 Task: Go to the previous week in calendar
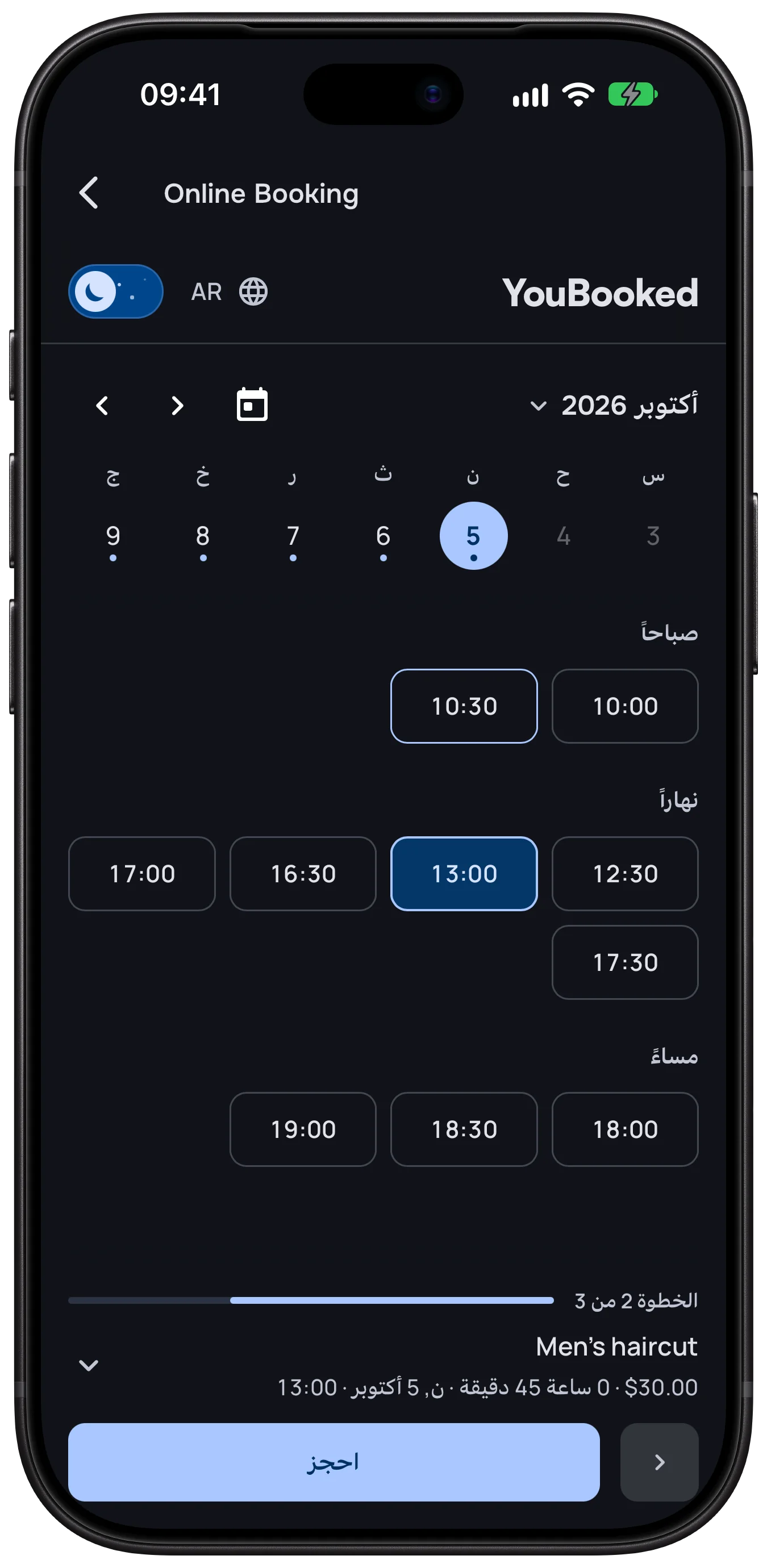coord(102,406)
